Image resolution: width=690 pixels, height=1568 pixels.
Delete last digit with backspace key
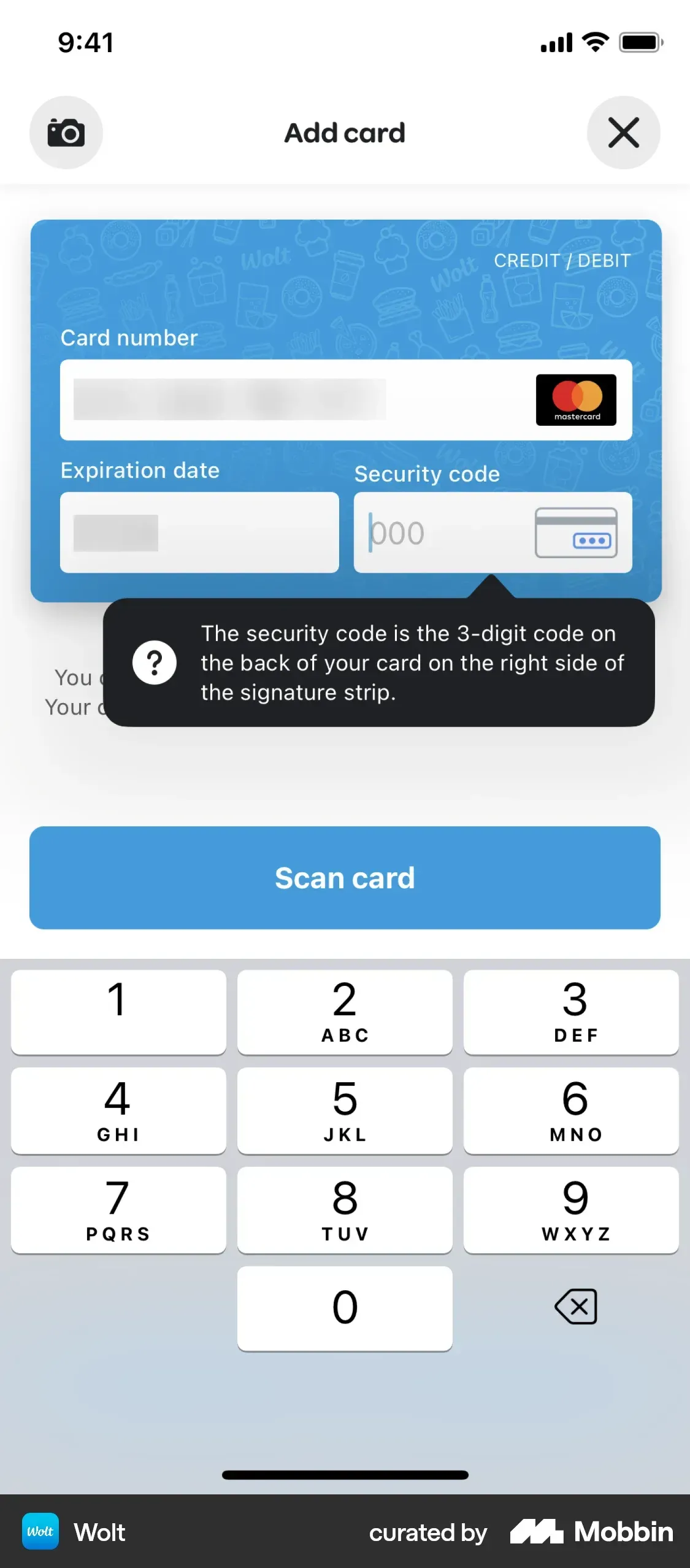575,1307
